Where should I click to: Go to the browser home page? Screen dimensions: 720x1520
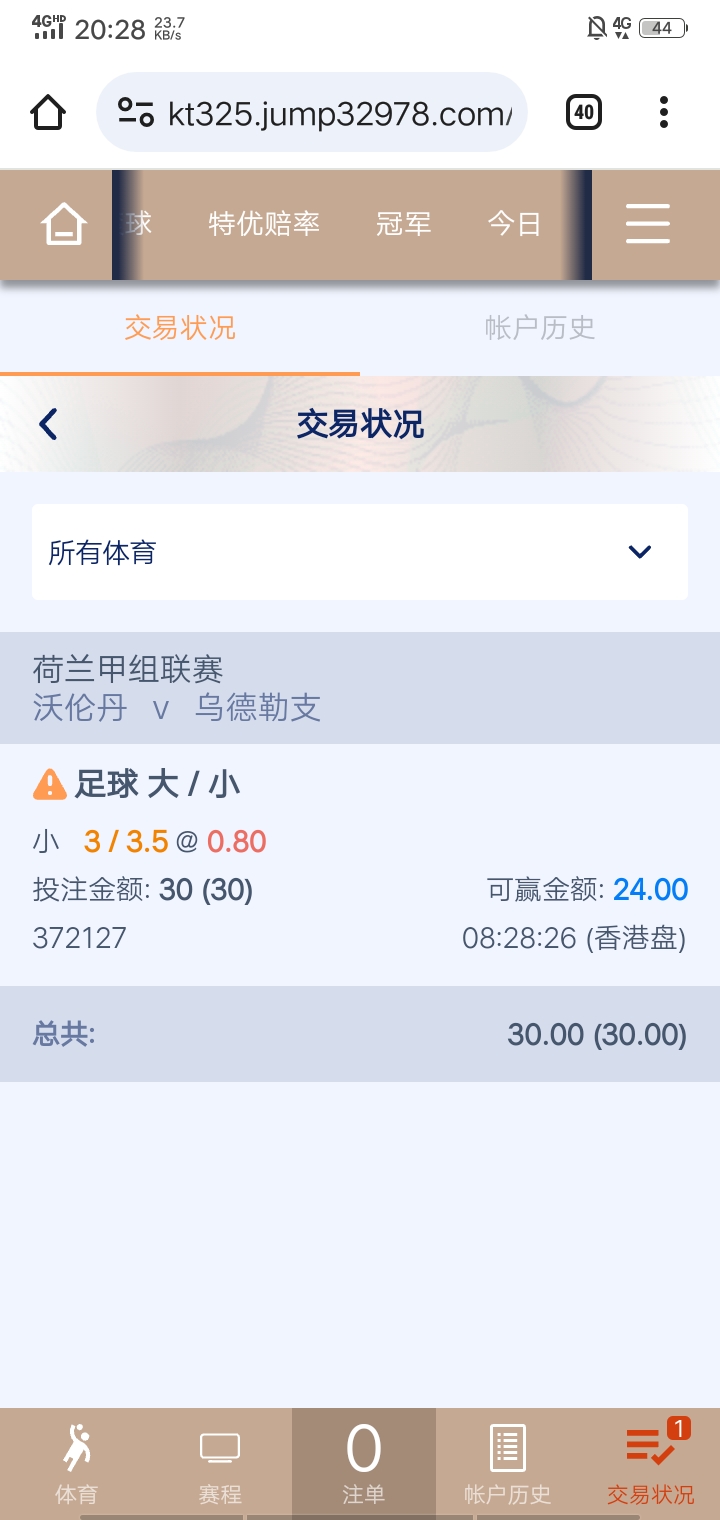point(48,112)
